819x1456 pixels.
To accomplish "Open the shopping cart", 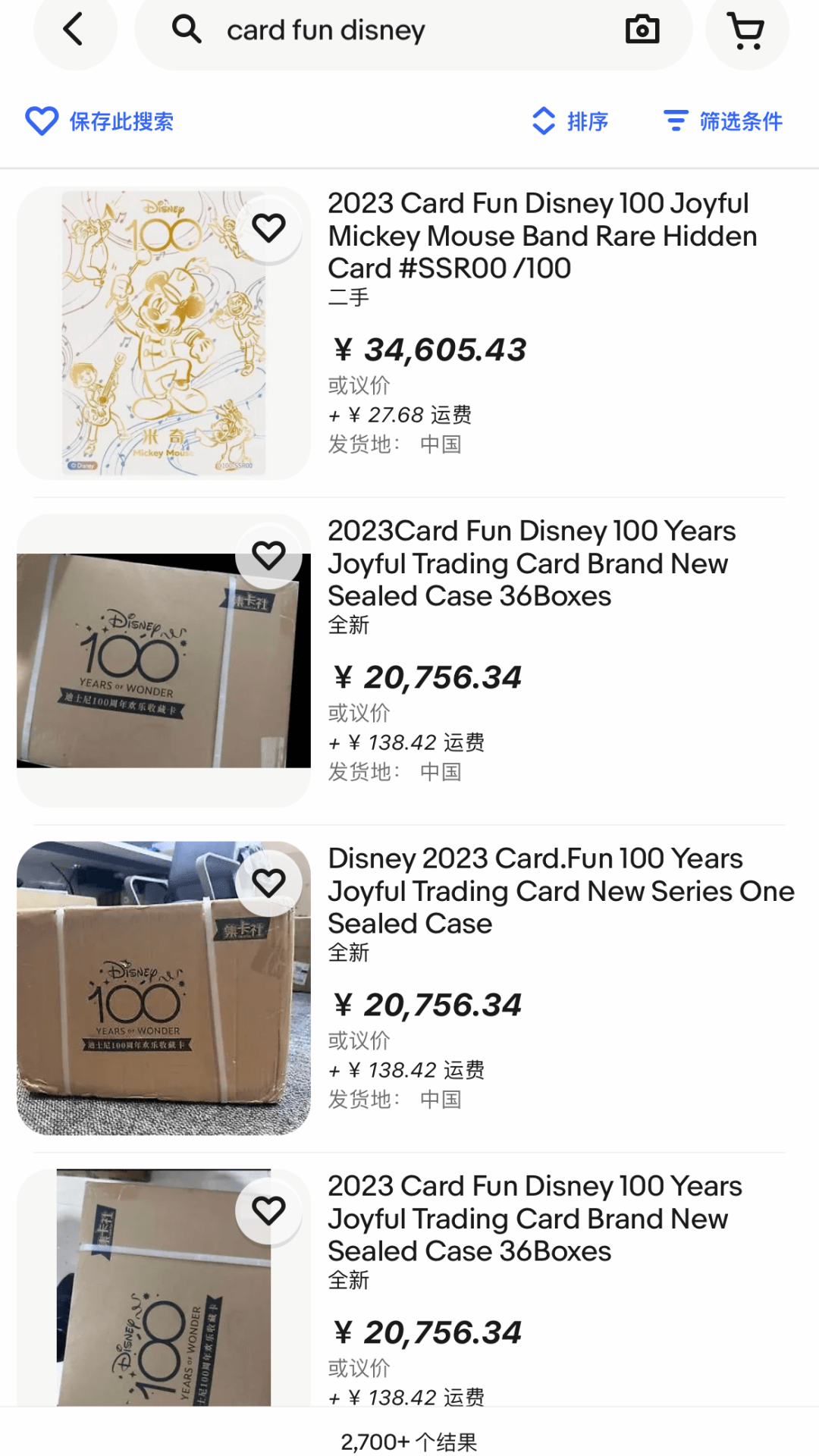I will click(747, 30).
